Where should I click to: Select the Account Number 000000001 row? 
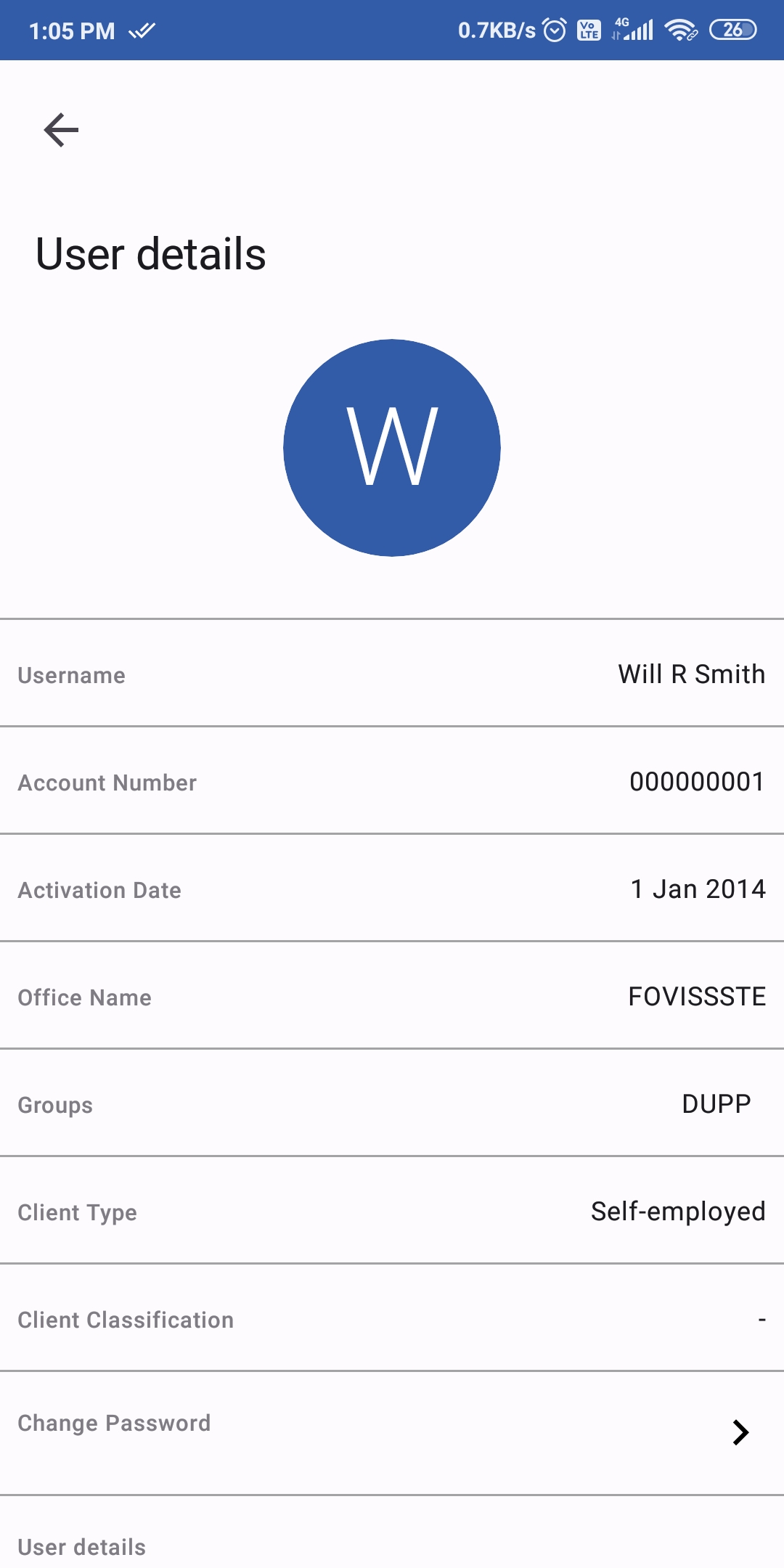click(392, 782)
